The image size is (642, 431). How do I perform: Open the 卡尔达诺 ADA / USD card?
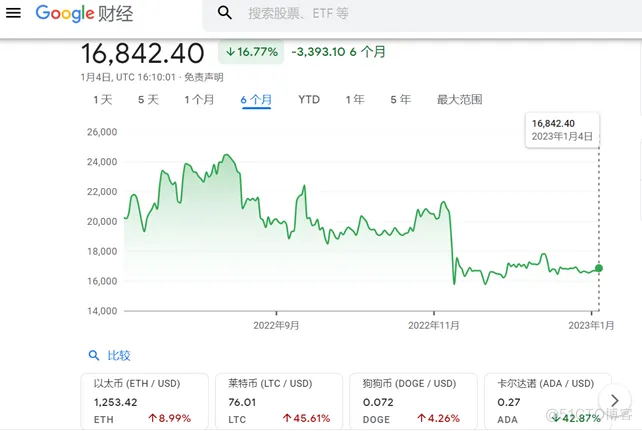click(545, 401)
